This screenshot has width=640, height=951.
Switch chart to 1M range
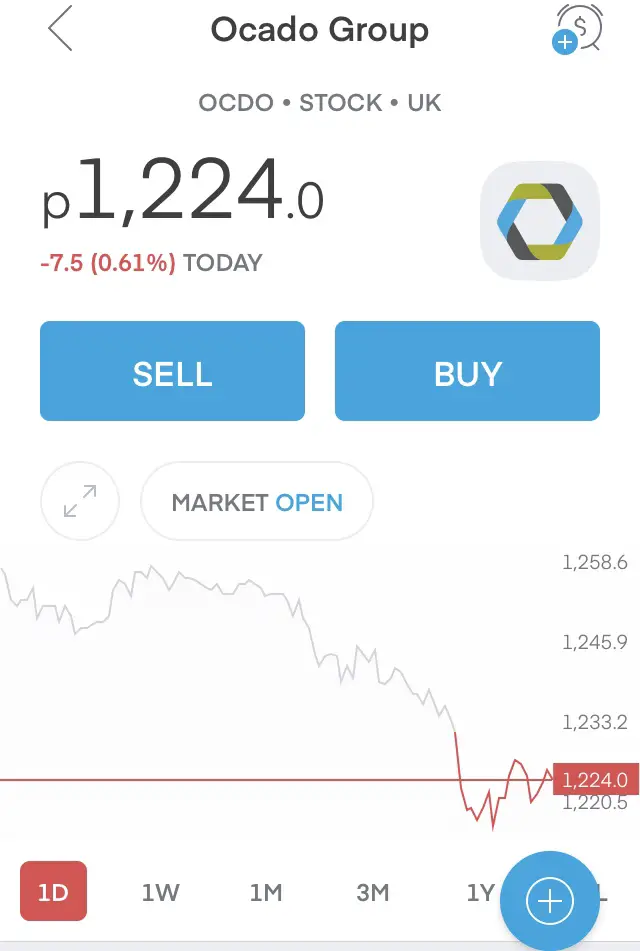point(266,891)
